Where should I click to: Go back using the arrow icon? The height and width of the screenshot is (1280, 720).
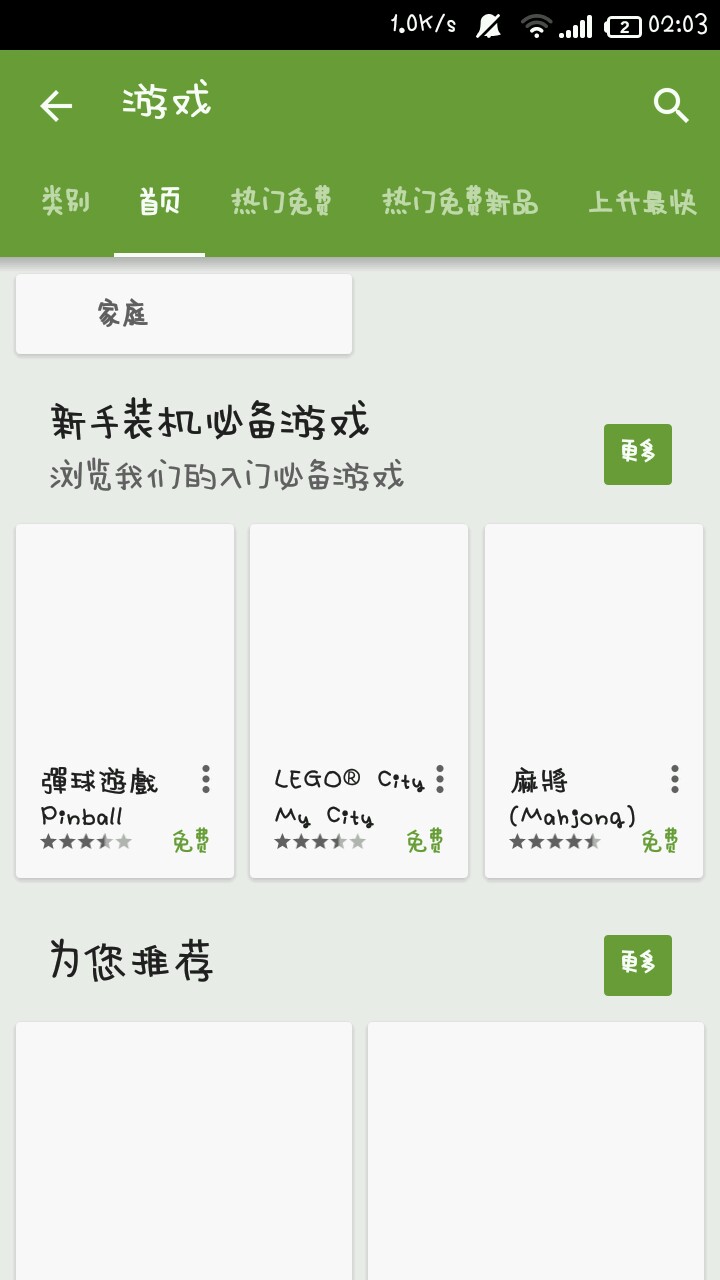coord(56,105)
